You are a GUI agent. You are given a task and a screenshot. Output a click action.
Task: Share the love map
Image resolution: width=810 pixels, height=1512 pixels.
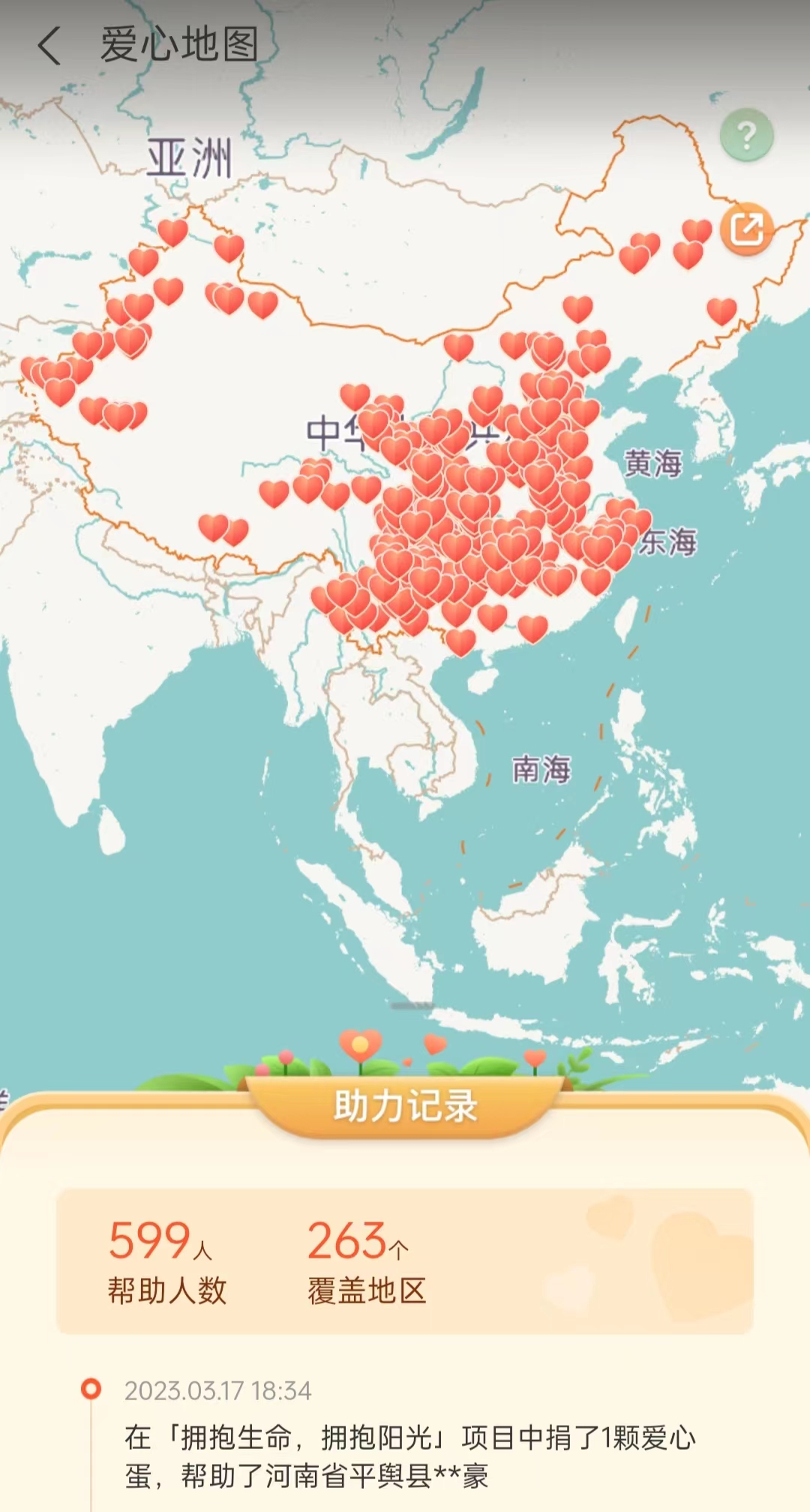click(x=746, y=229)
